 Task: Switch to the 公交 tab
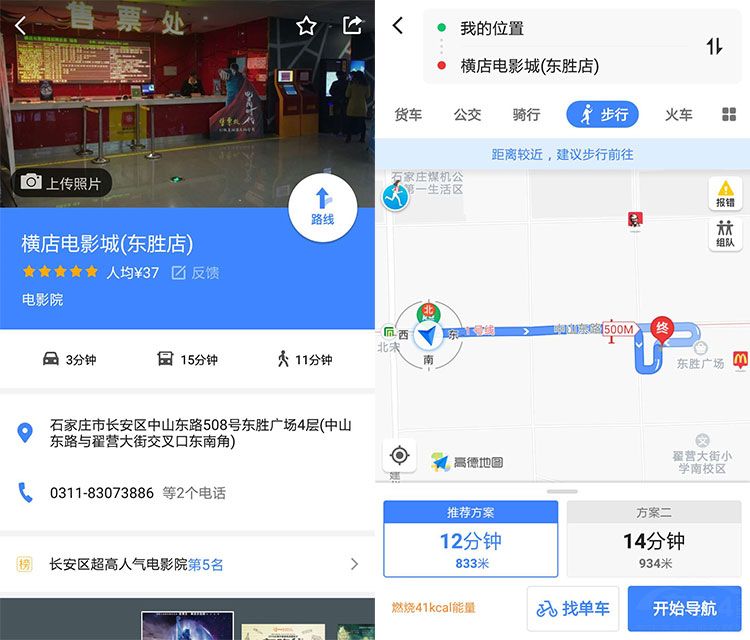click(467, 114)
